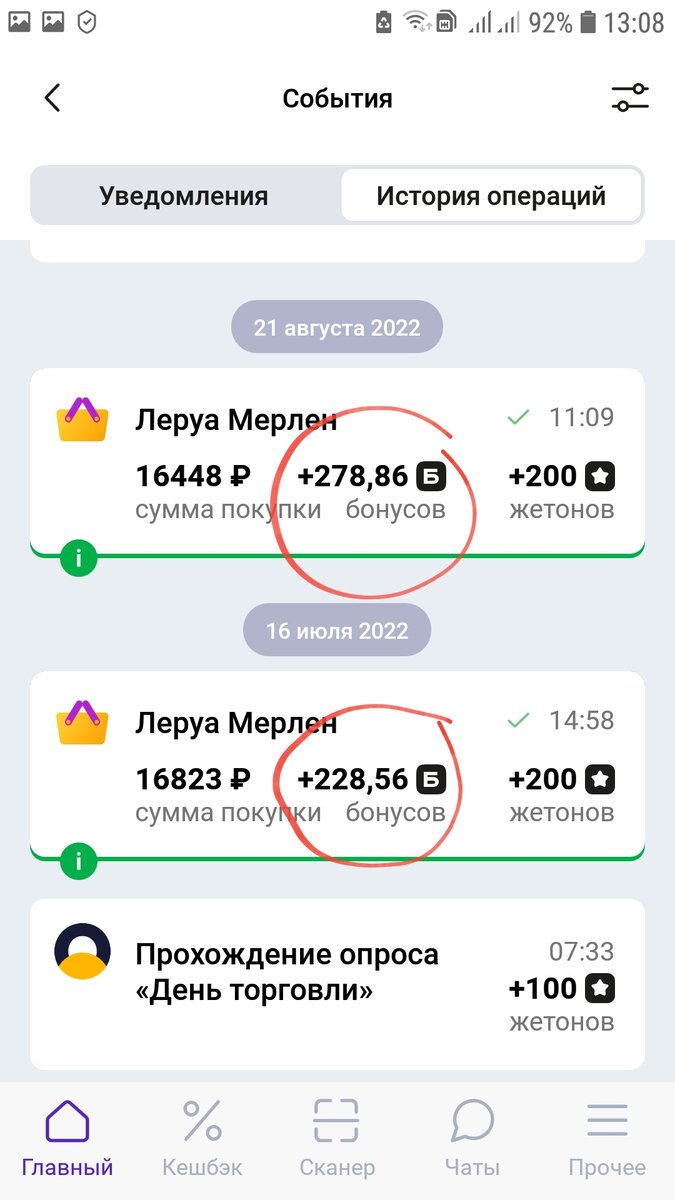Launch the Сканер tab
This screenshot has height=1200, width=675.
(x=337, y=1138)
